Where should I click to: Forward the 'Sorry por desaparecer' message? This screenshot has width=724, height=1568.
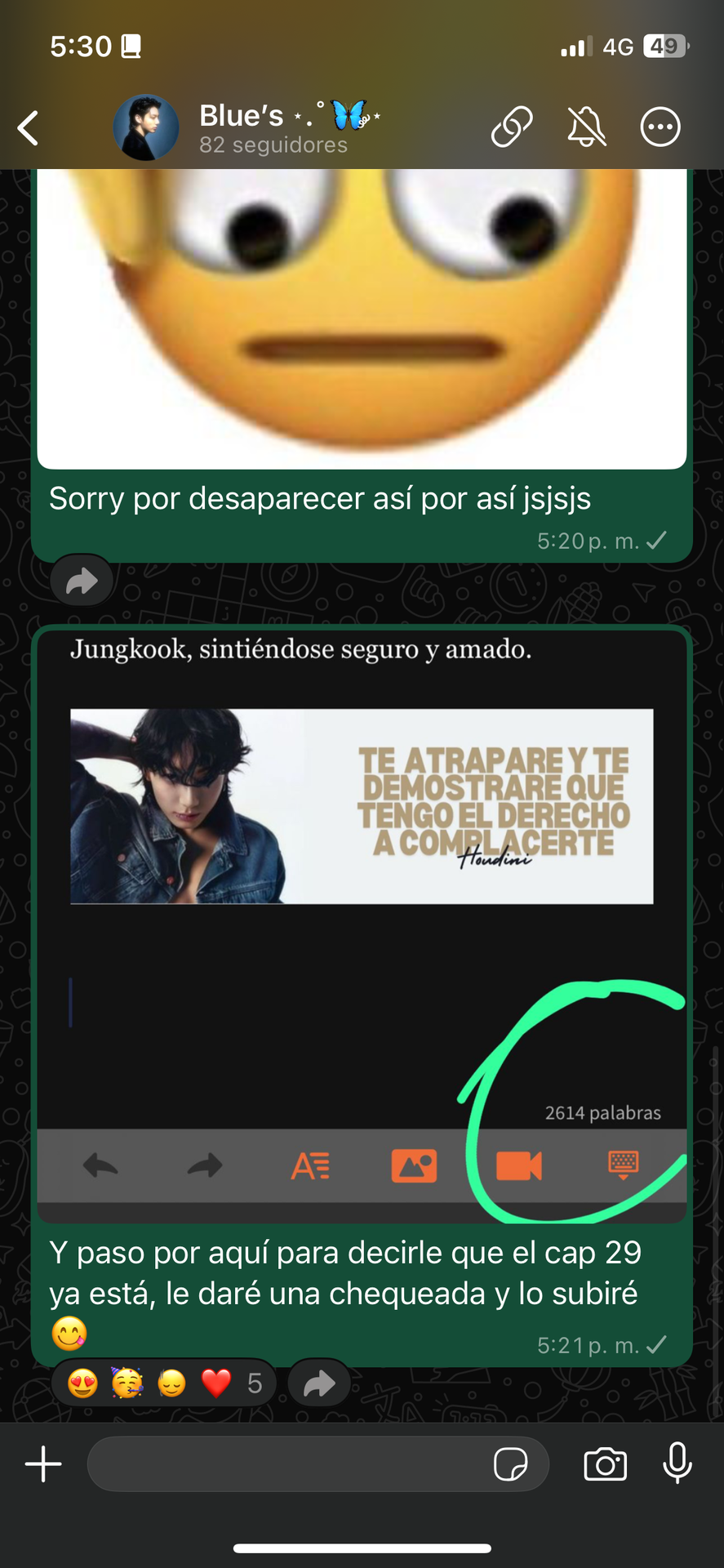(x=82, y=581)
